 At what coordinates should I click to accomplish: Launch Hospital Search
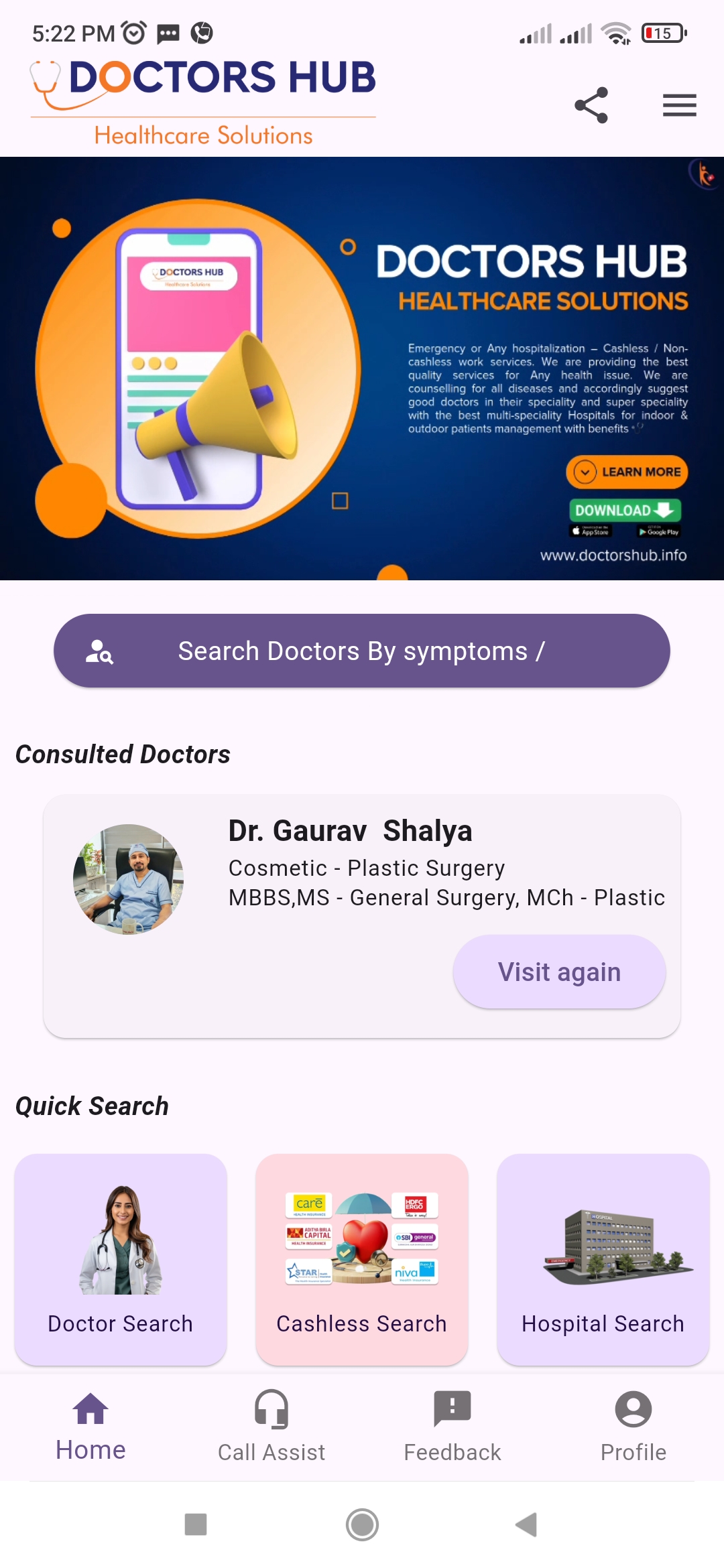[603, 1259]
